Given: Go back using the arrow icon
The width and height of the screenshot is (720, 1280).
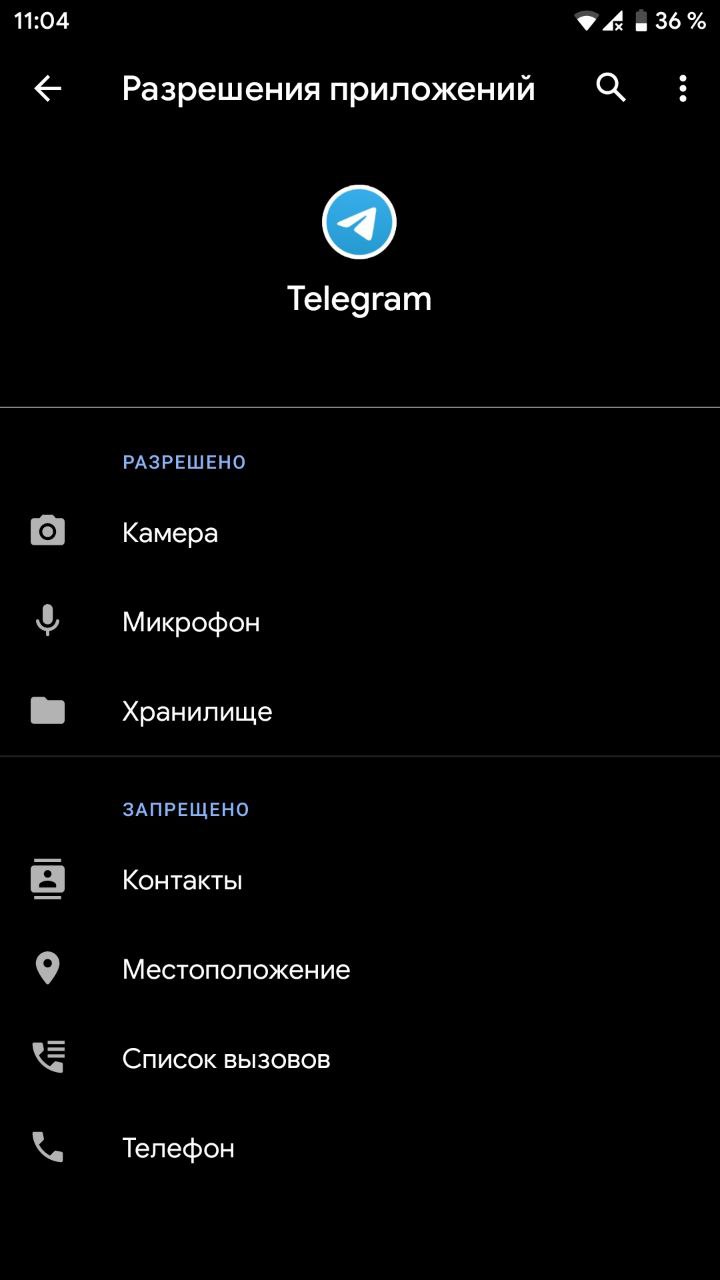Looking at the screenshot, I should tap(48, 89).
